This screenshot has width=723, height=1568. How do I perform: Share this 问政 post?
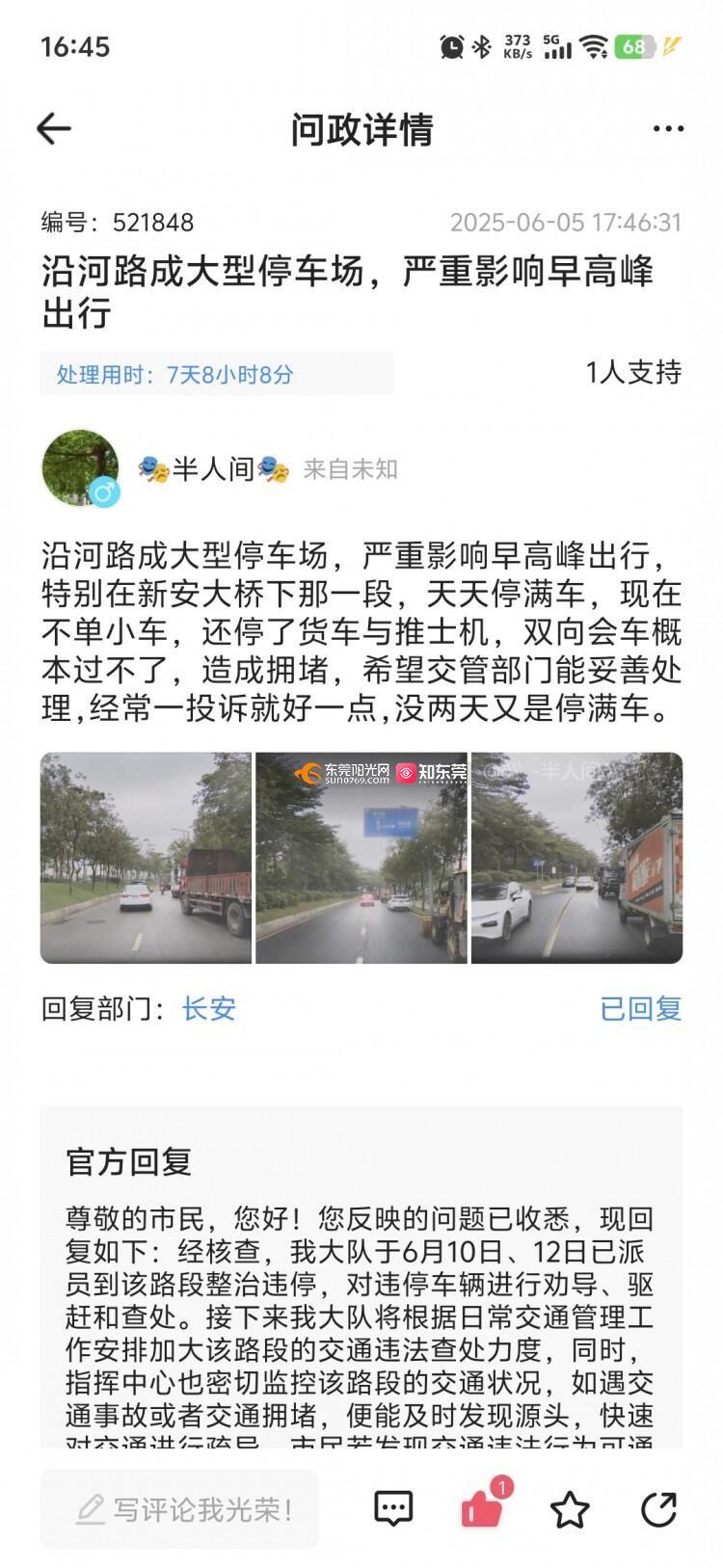pos(659,1508)
